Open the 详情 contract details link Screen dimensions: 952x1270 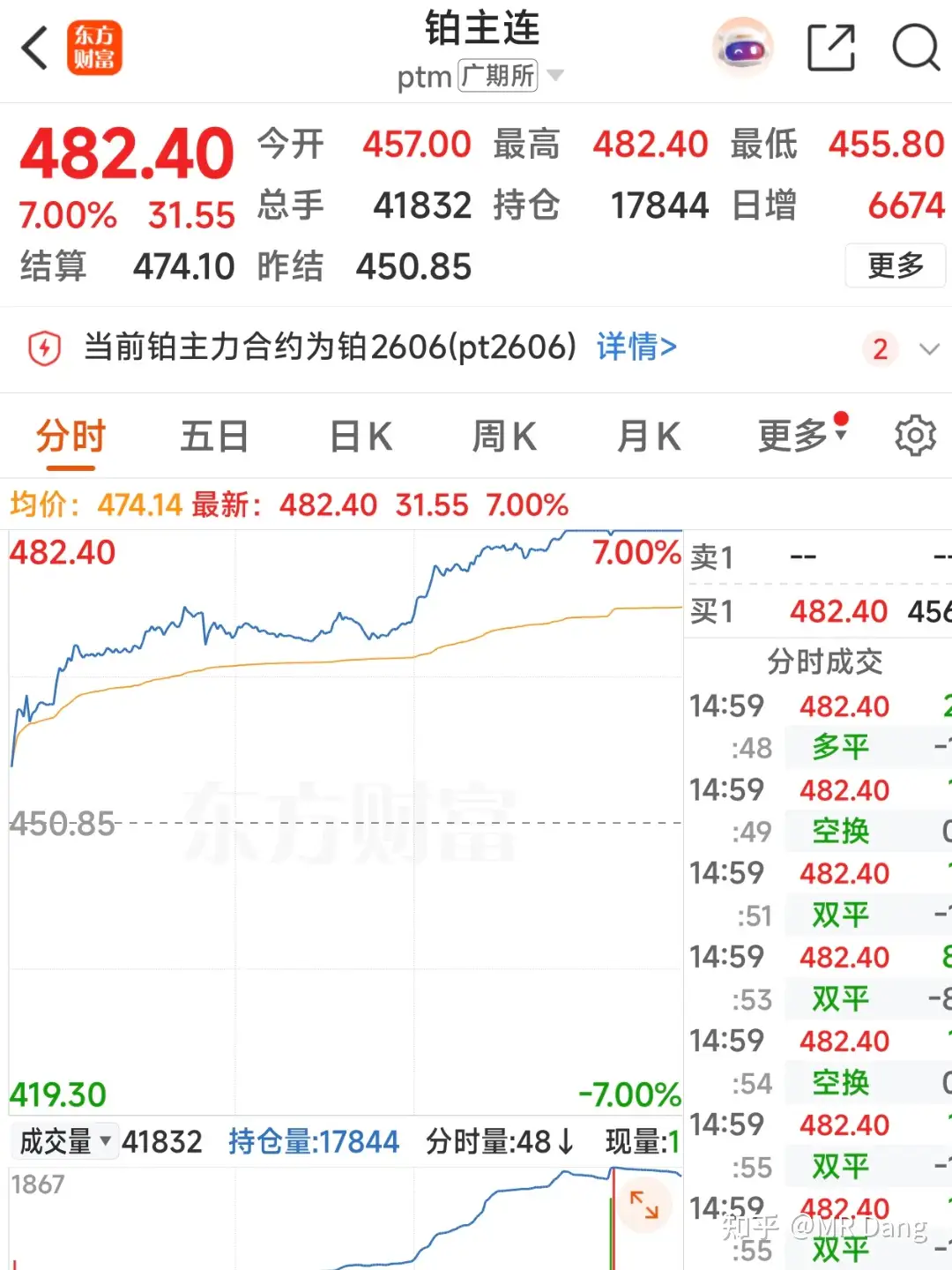point(635,347)
